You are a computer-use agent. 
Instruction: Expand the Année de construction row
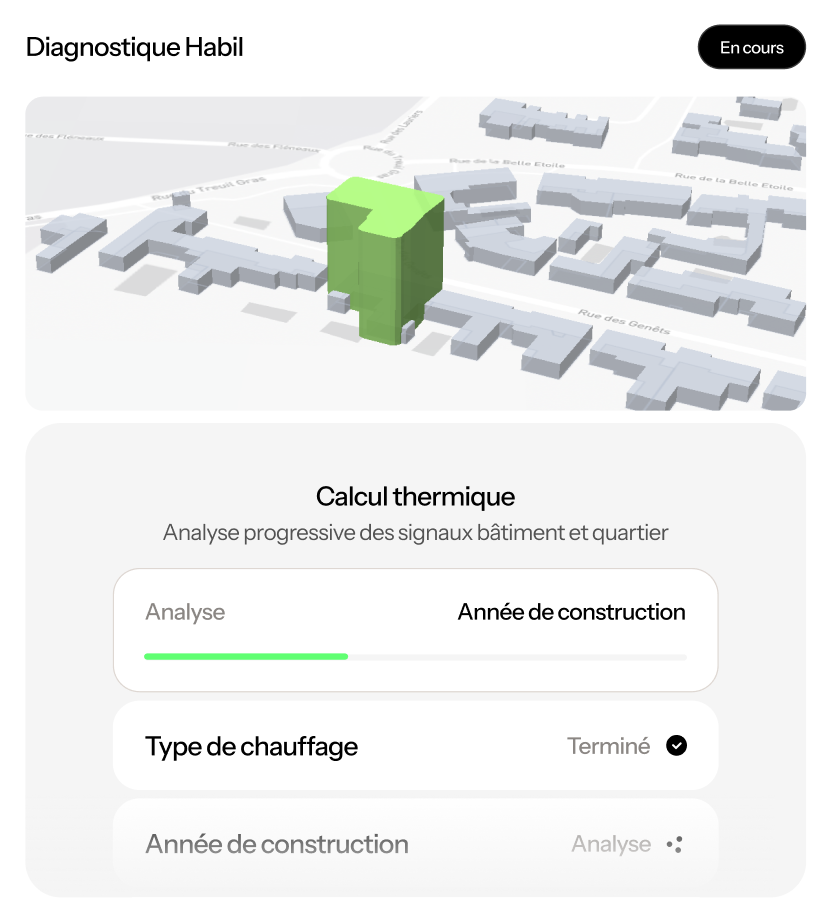tap(415, 844)
